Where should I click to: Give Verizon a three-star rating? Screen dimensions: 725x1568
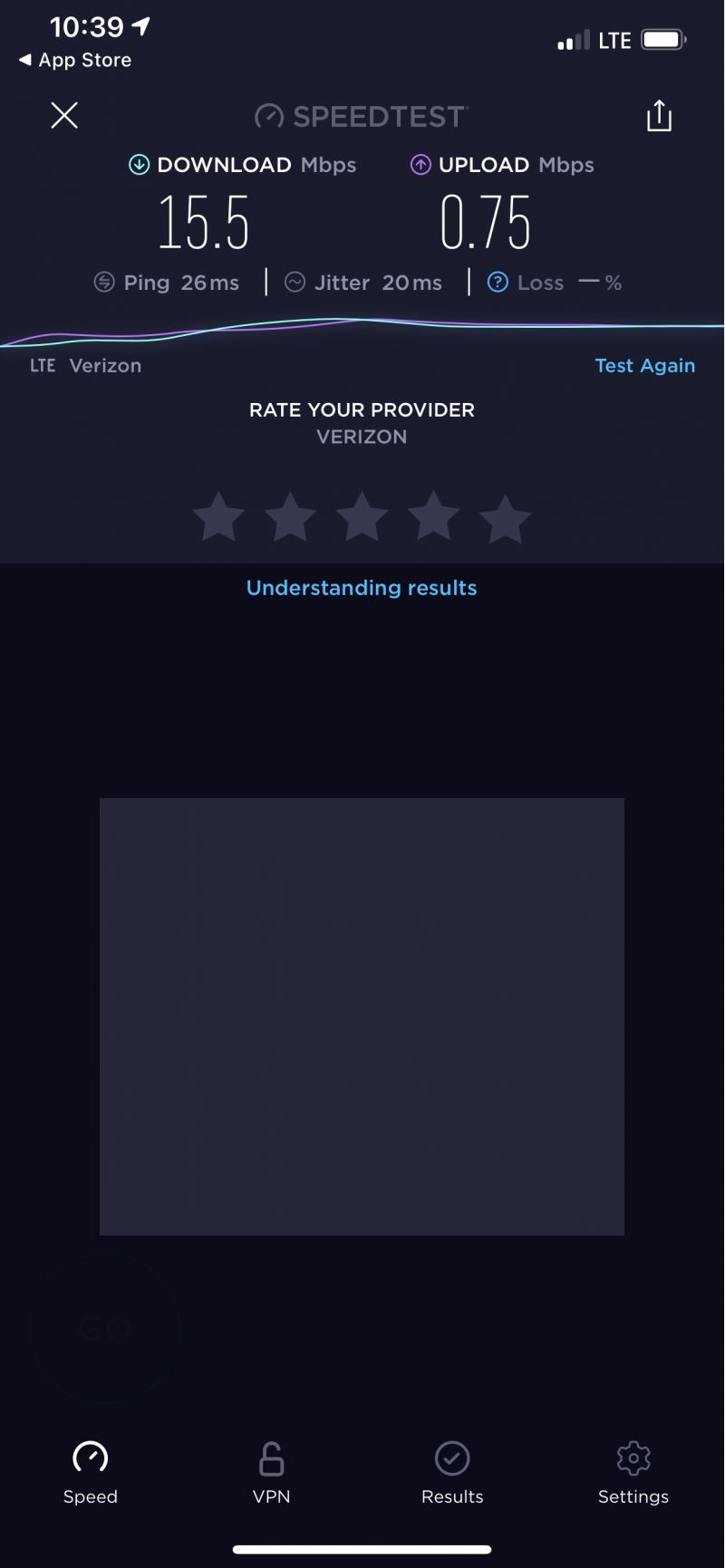[362, 518]
